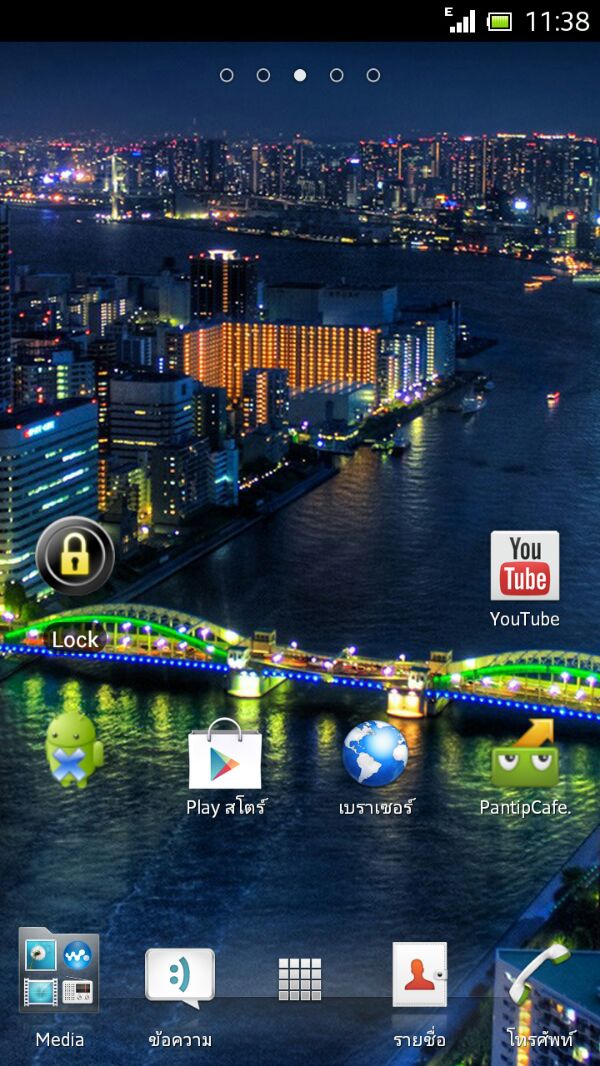
Task: Open the โทรศัพท์ phone dialer
Action: (x=538, y=975)
